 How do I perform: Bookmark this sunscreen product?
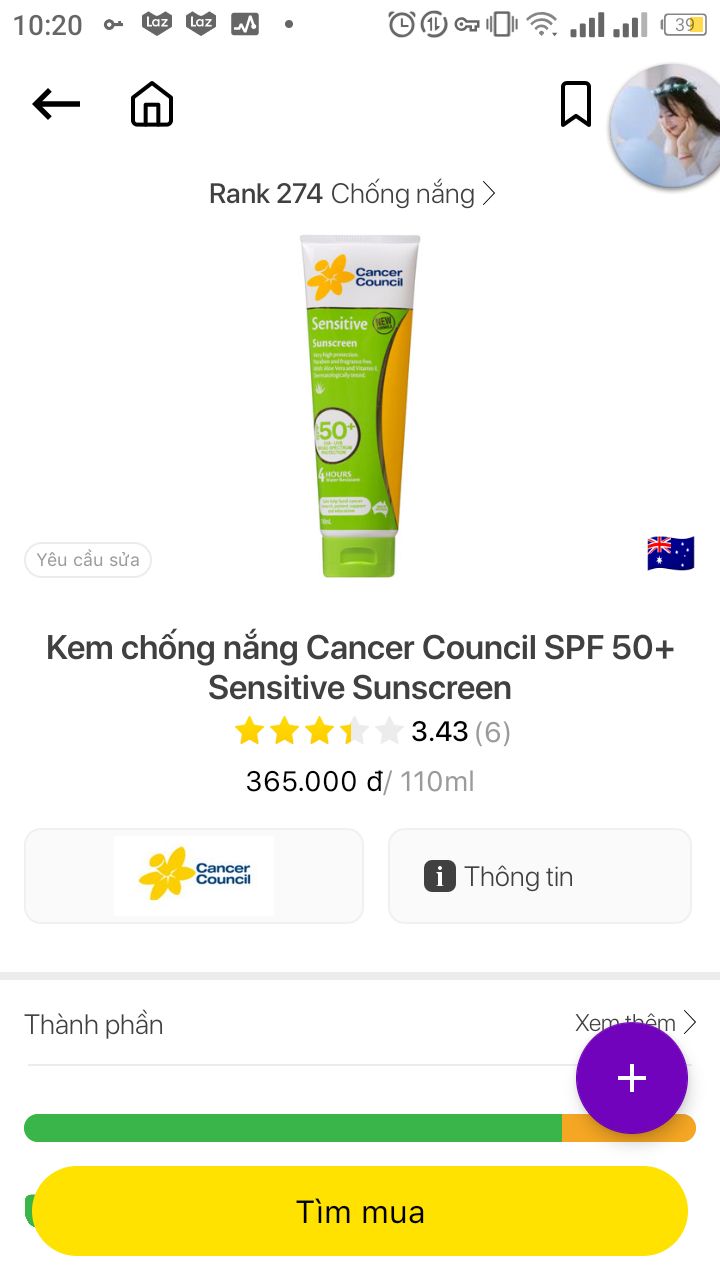(575, 104)
